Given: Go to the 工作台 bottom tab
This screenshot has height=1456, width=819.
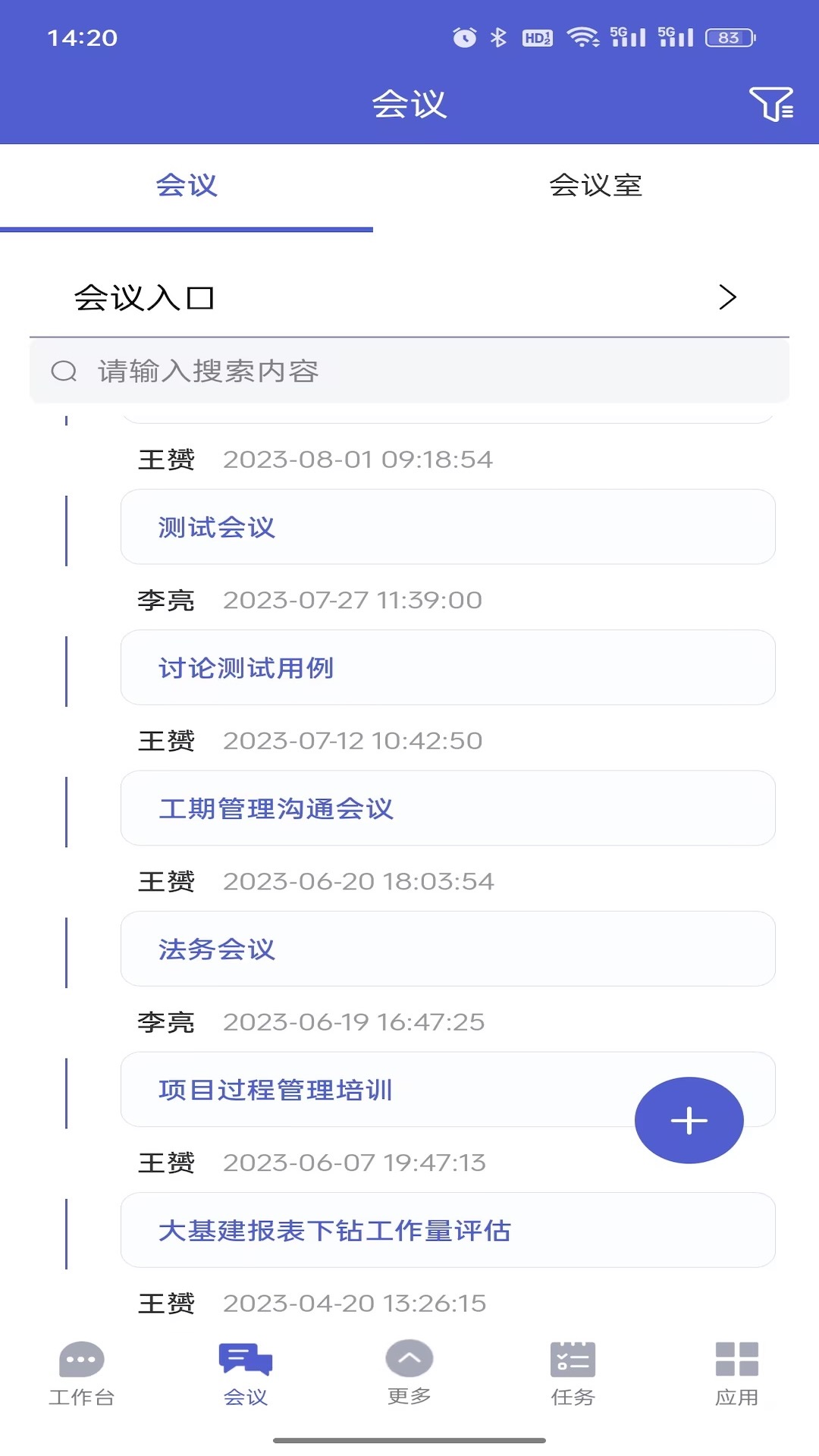Looking at the screenshot, I should [x=82, y=1373].
